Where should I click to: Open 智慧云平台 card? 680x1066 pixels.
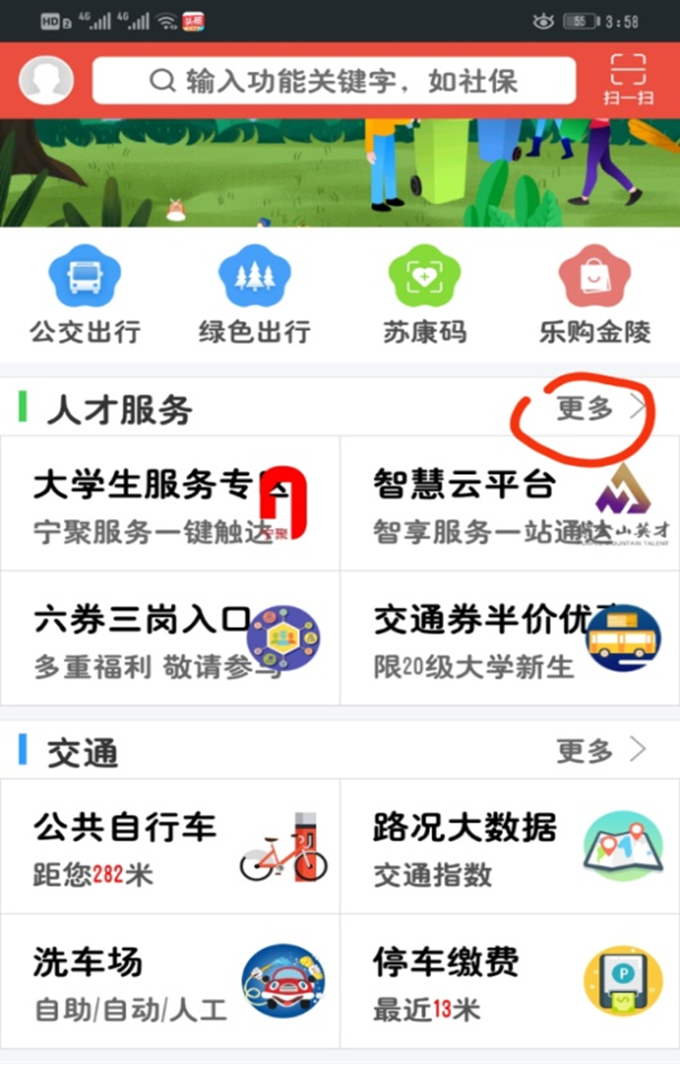[510, 503]
